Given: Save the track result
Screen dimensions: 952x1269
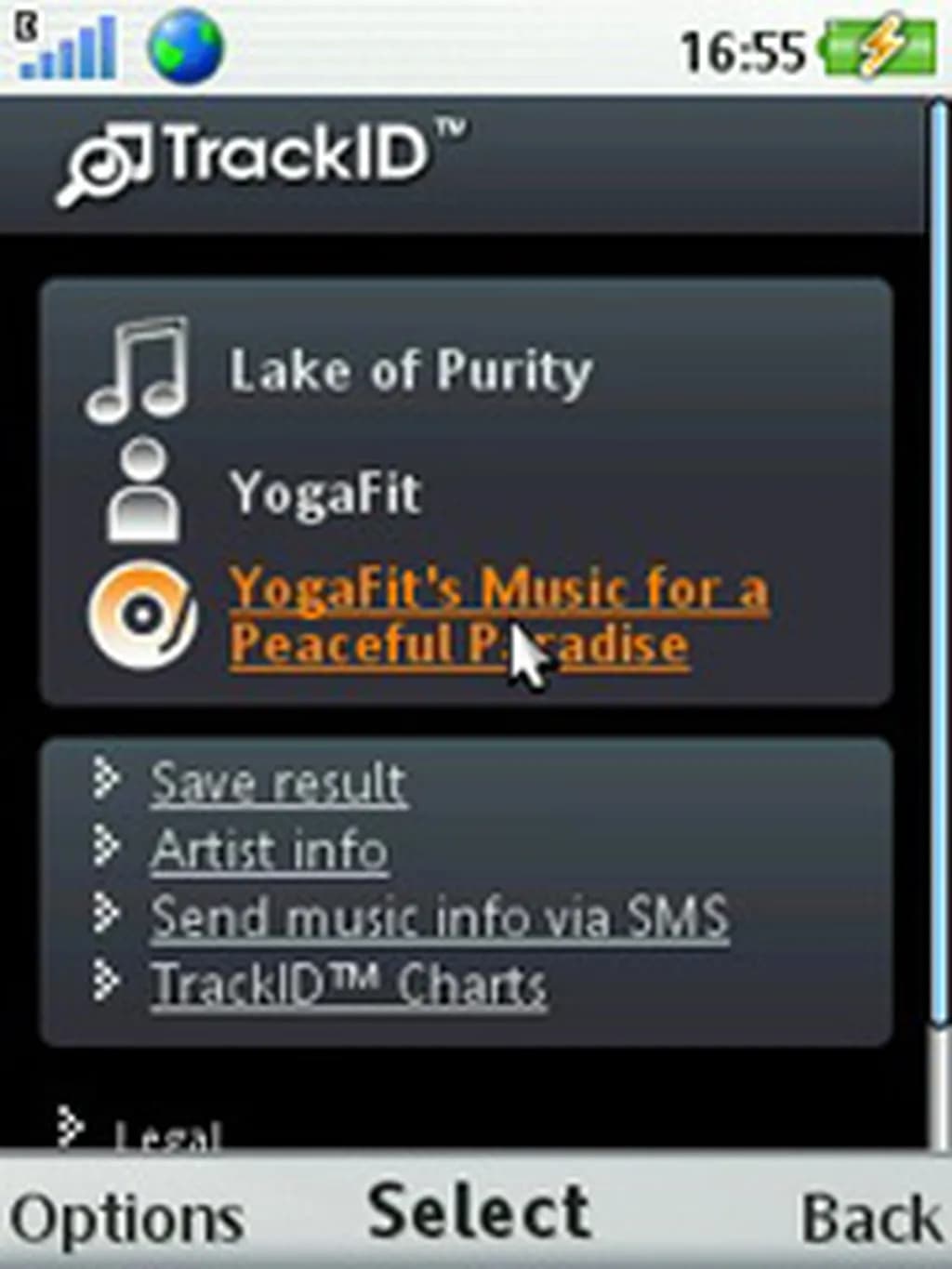Looking at the screenshot, I should tap(277, 783).
